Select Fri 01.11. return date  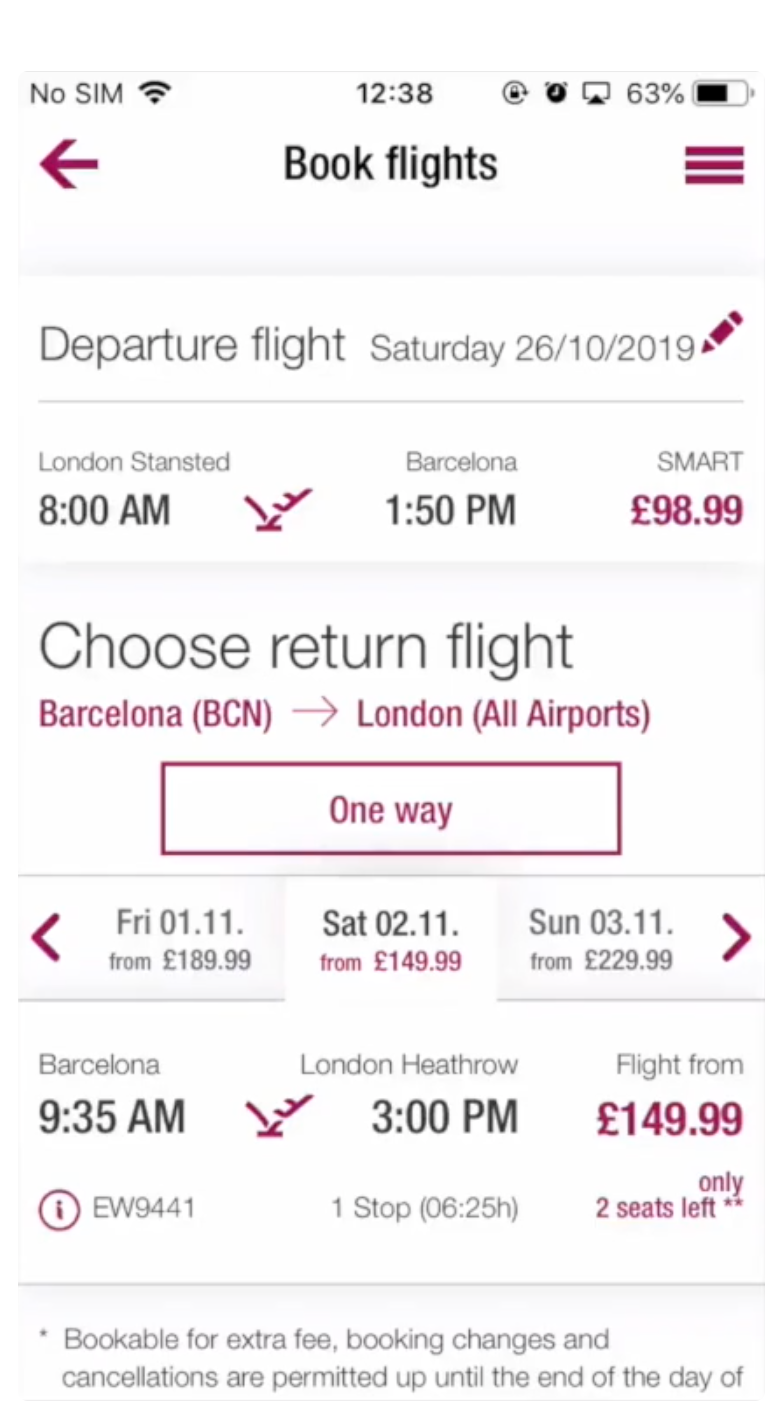[x=180, y=939]
